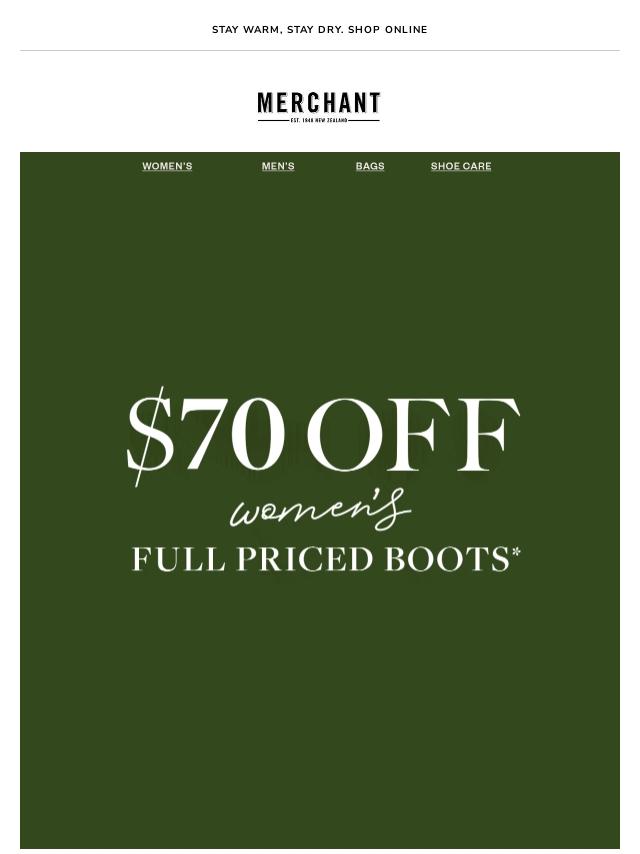
Task: Tap the $70 off boots banner
Action: tap(320, 512)
